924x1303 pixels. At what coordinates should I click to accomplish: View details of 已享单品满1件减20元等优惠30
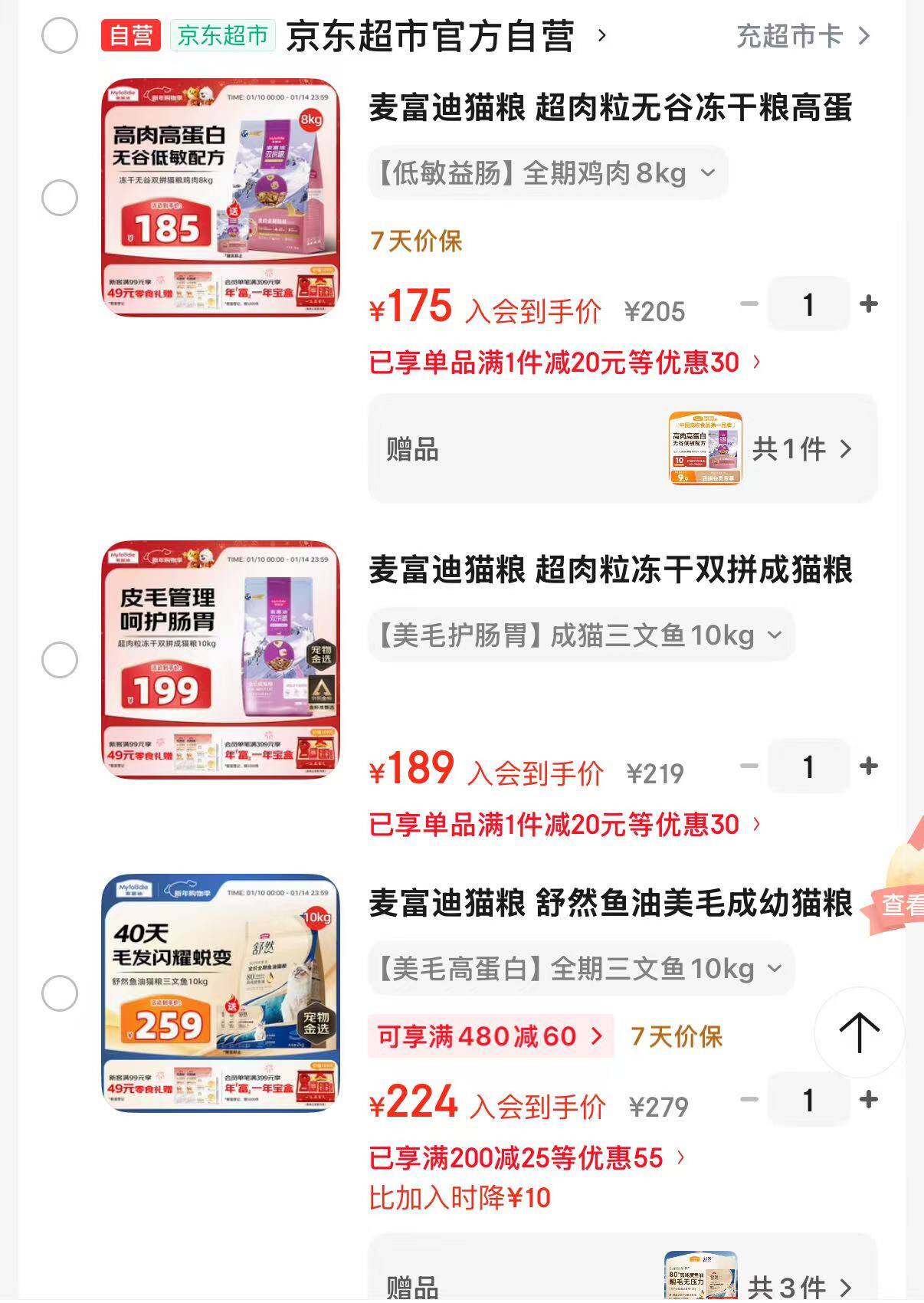click(555, 363)
